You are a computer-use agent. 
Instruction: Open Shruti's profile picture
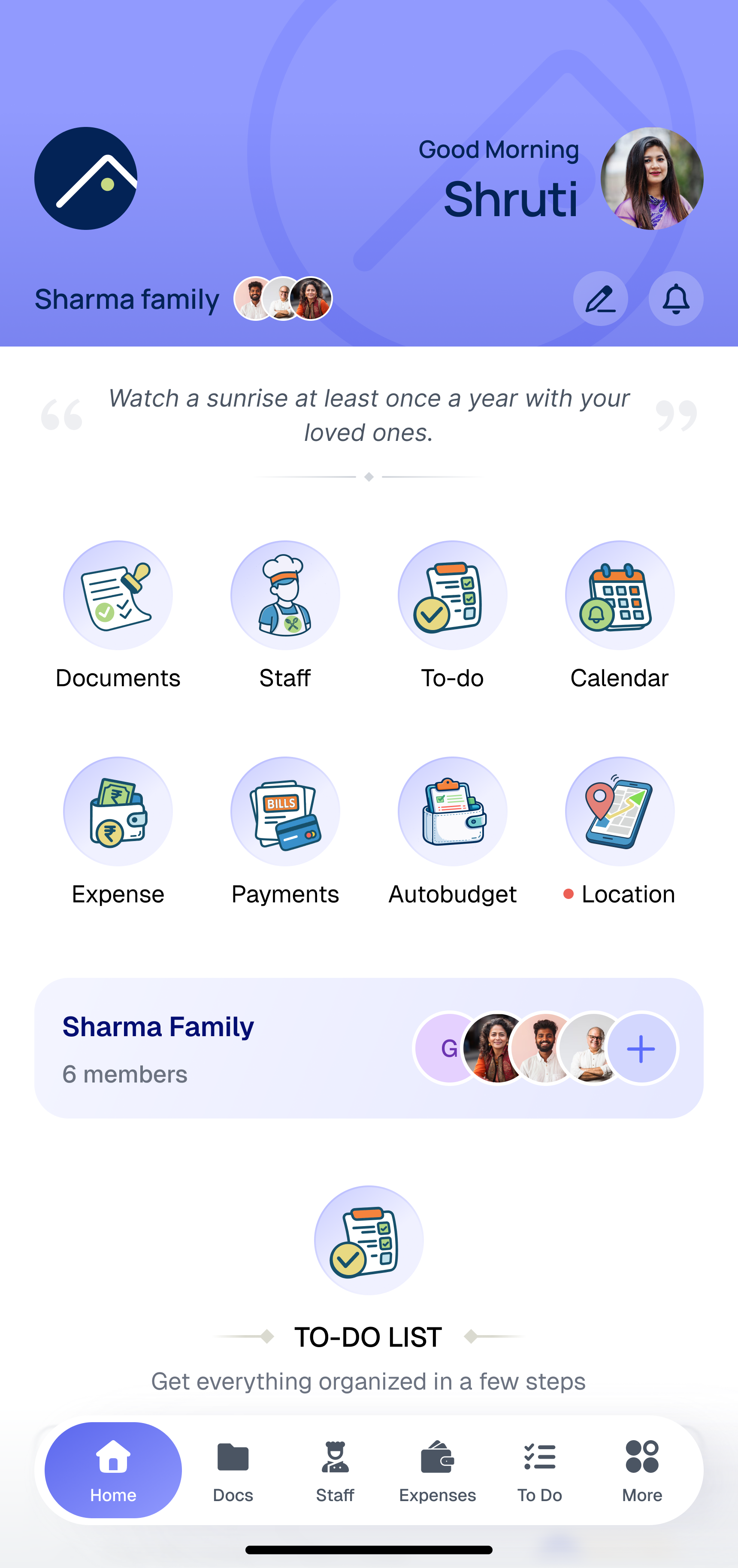[651, 178]
